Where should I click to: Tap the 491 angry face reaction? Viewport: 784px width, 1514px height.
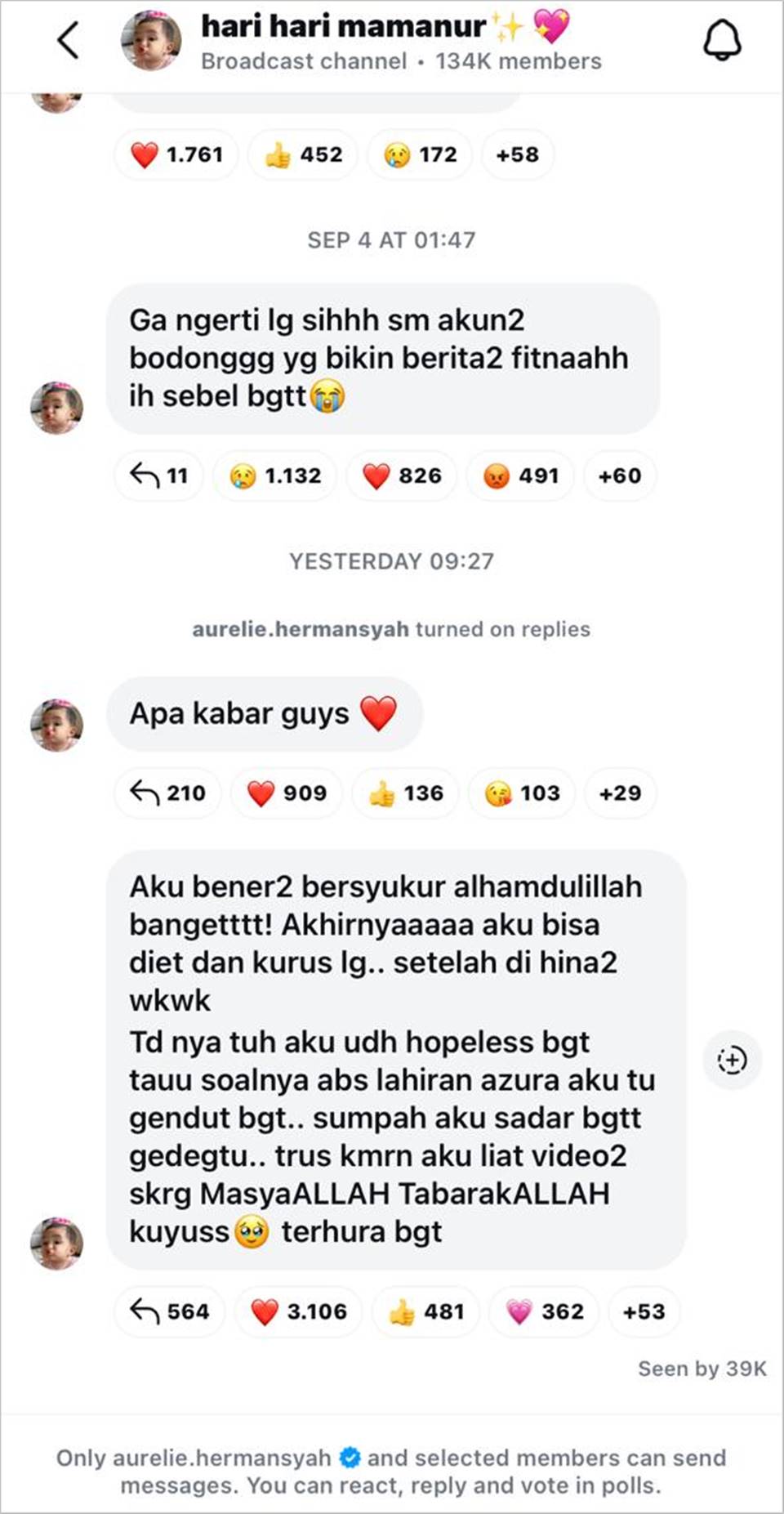point(521,476)
